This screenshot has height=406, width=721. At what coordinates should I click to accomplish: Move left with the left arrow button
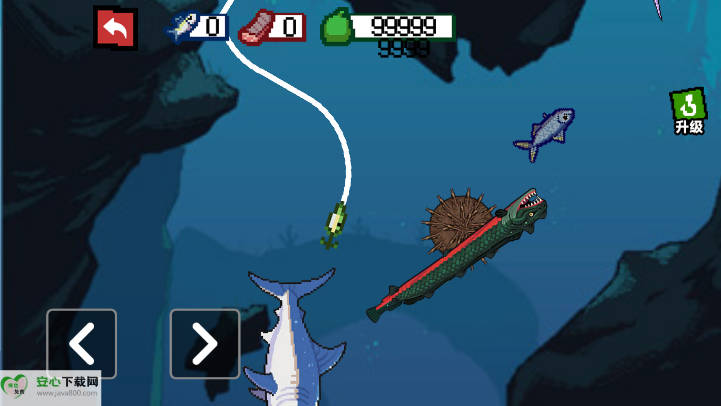coord(82,343)
